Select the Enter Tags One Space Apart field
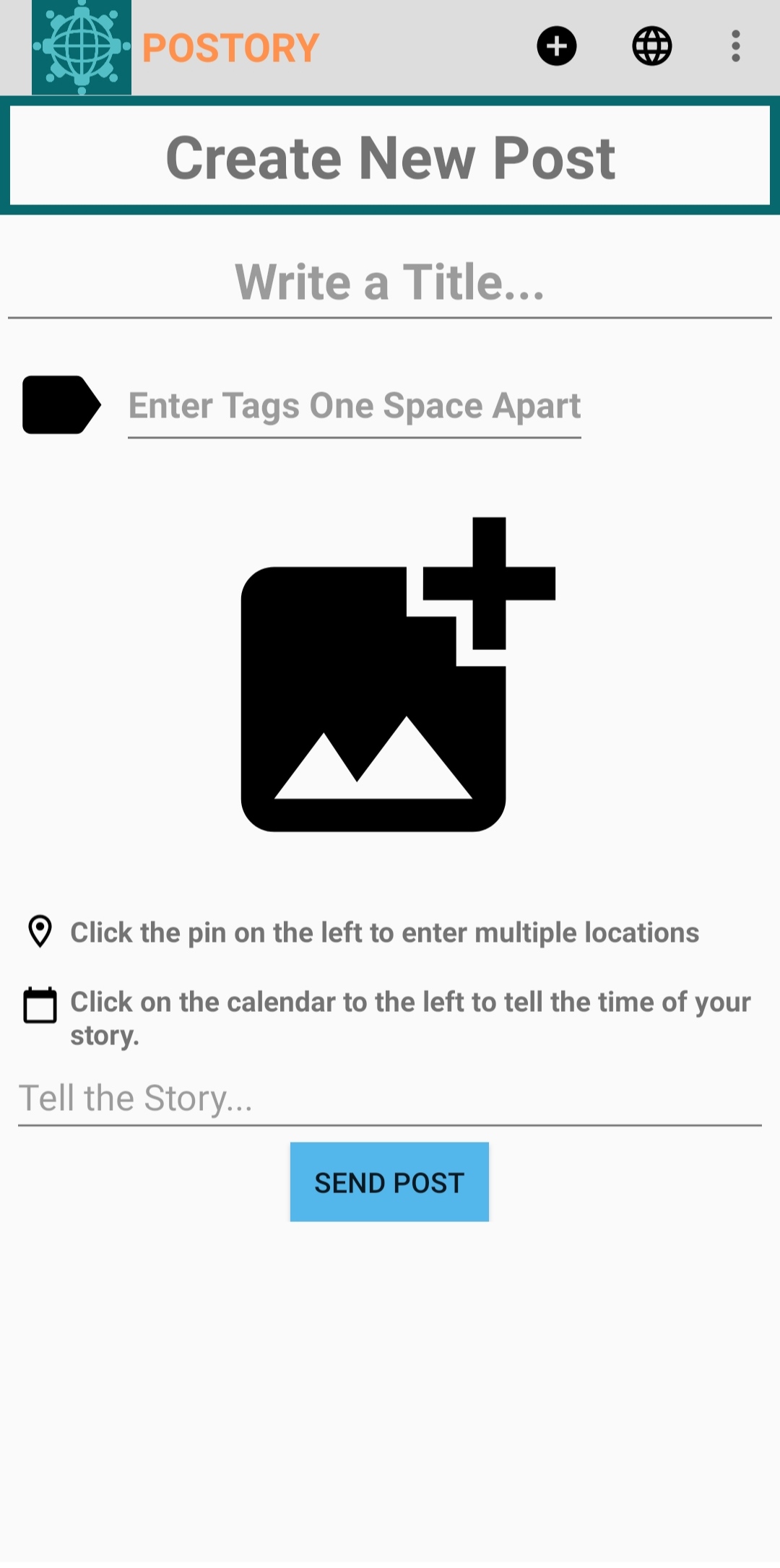 pos(354,407)
